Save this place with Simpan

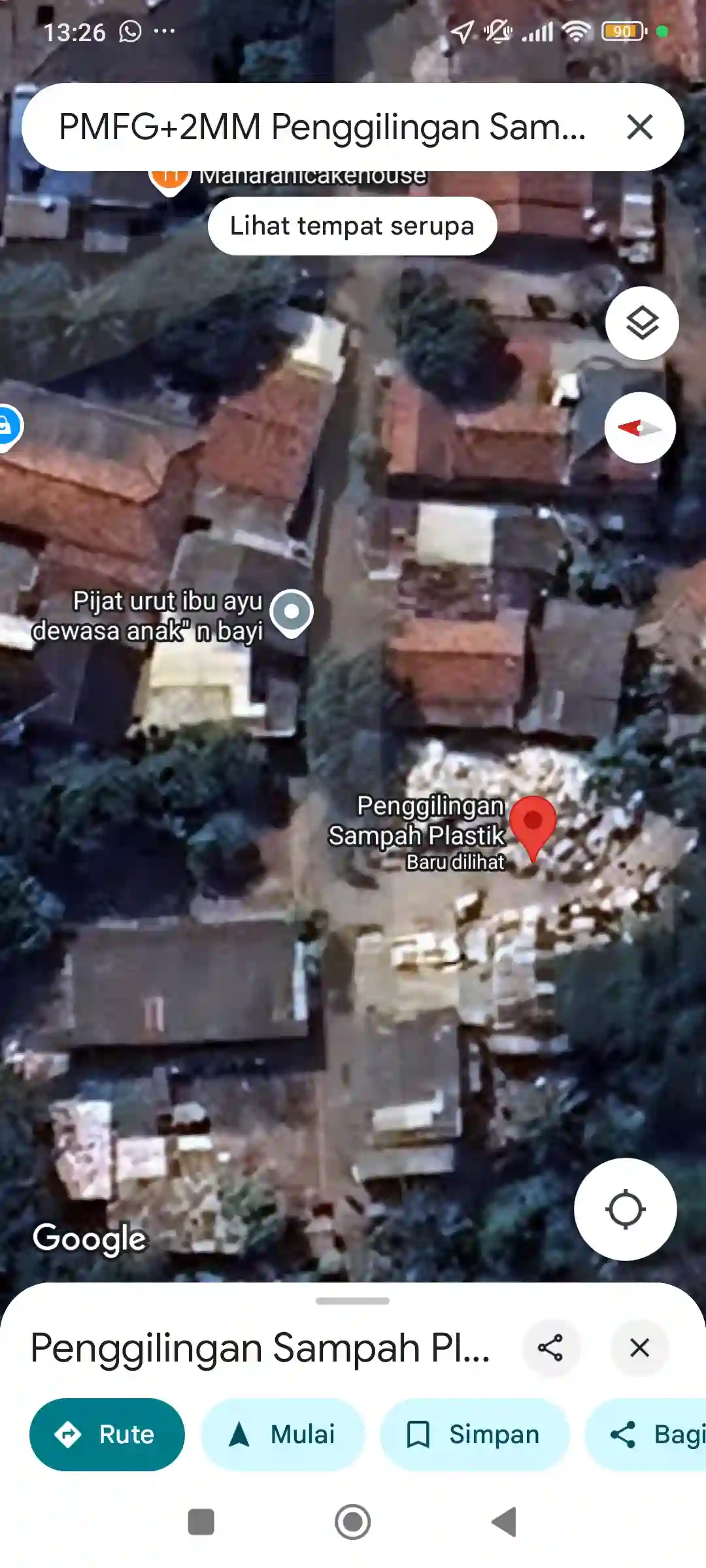474,1435
